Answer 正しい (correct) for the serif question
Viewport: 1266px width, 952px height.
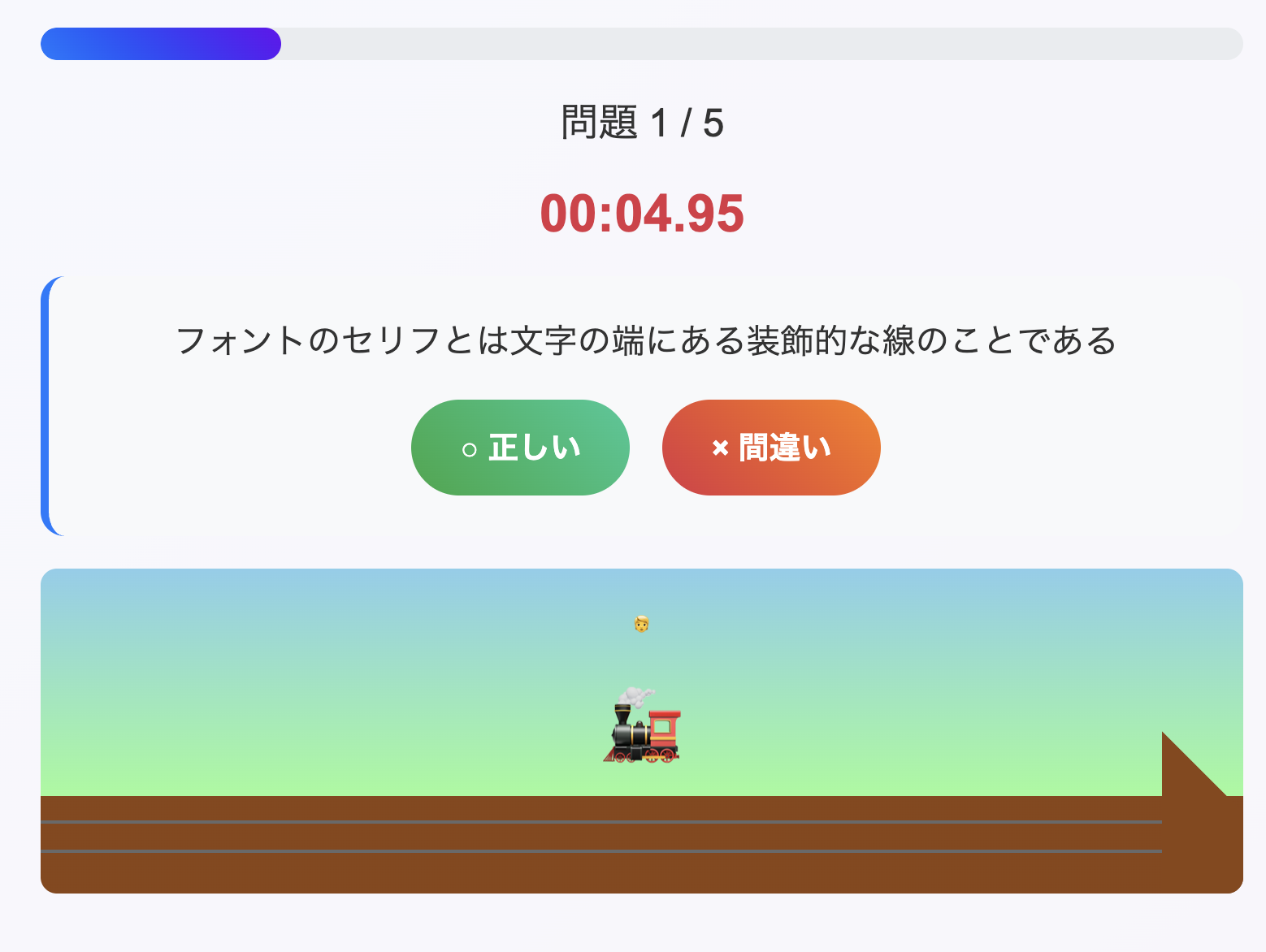(520, 448)
